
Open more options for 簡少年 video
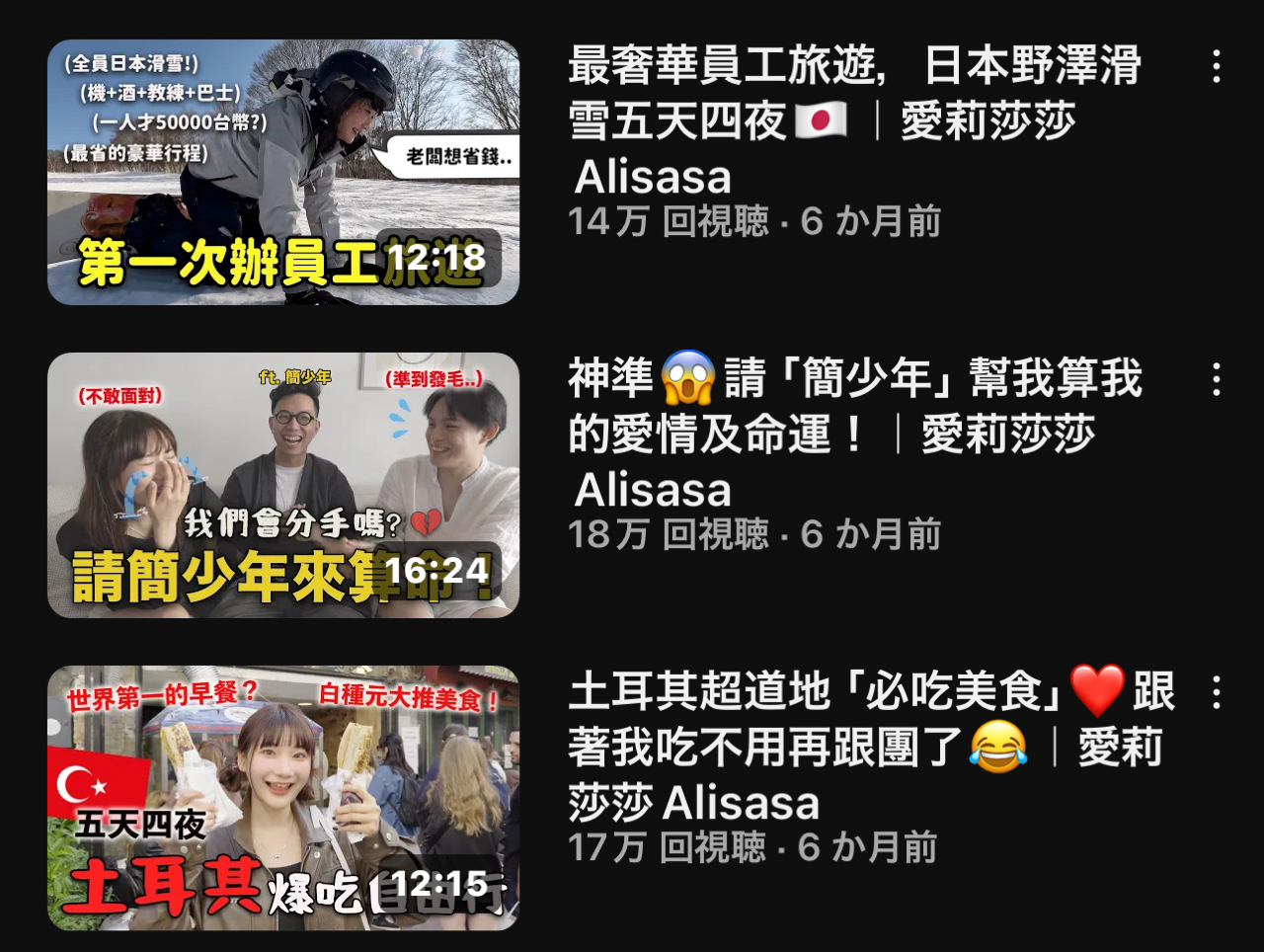(x=1216, y=379)
